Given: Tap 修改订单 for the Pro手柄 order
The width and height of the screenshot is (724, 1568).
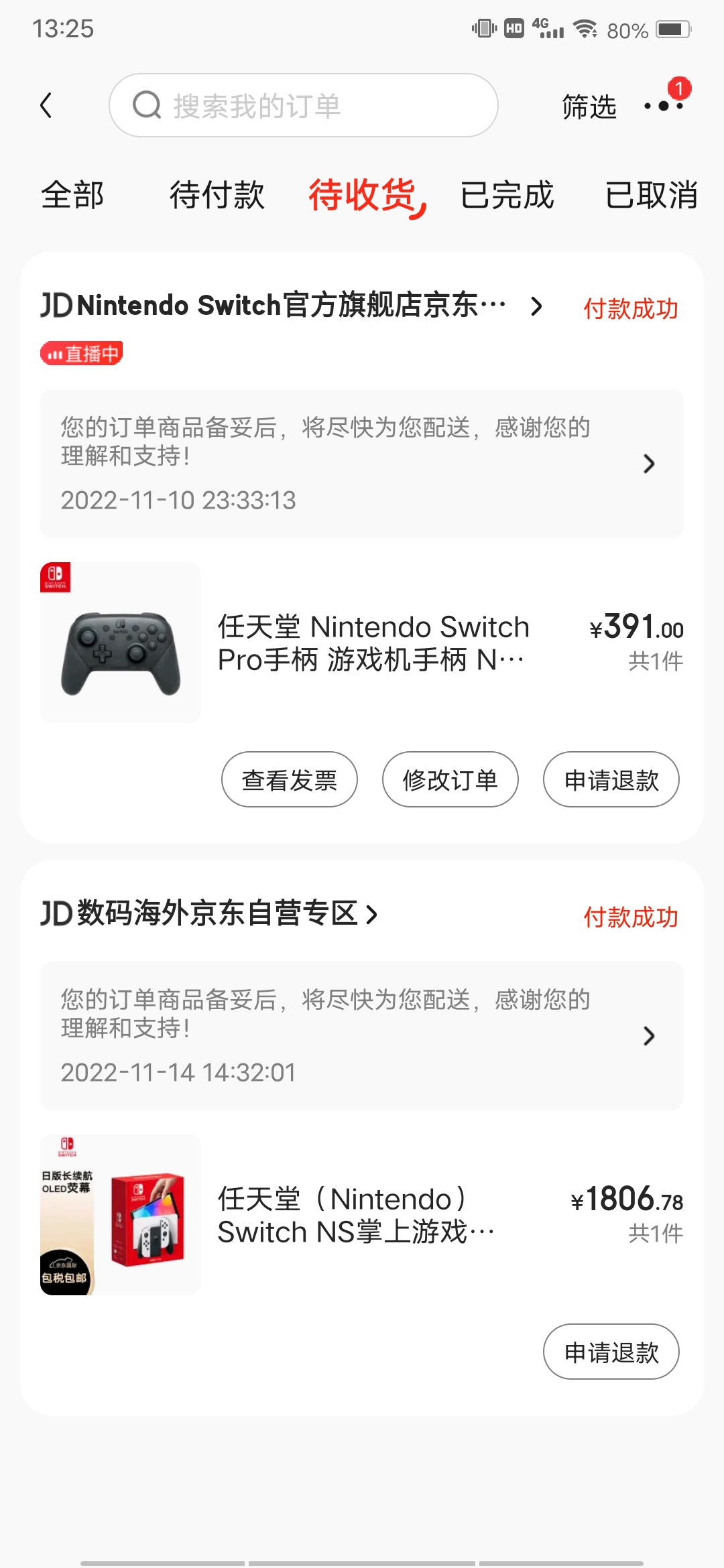Looking at the screenshot, I should tap(450, 779).
